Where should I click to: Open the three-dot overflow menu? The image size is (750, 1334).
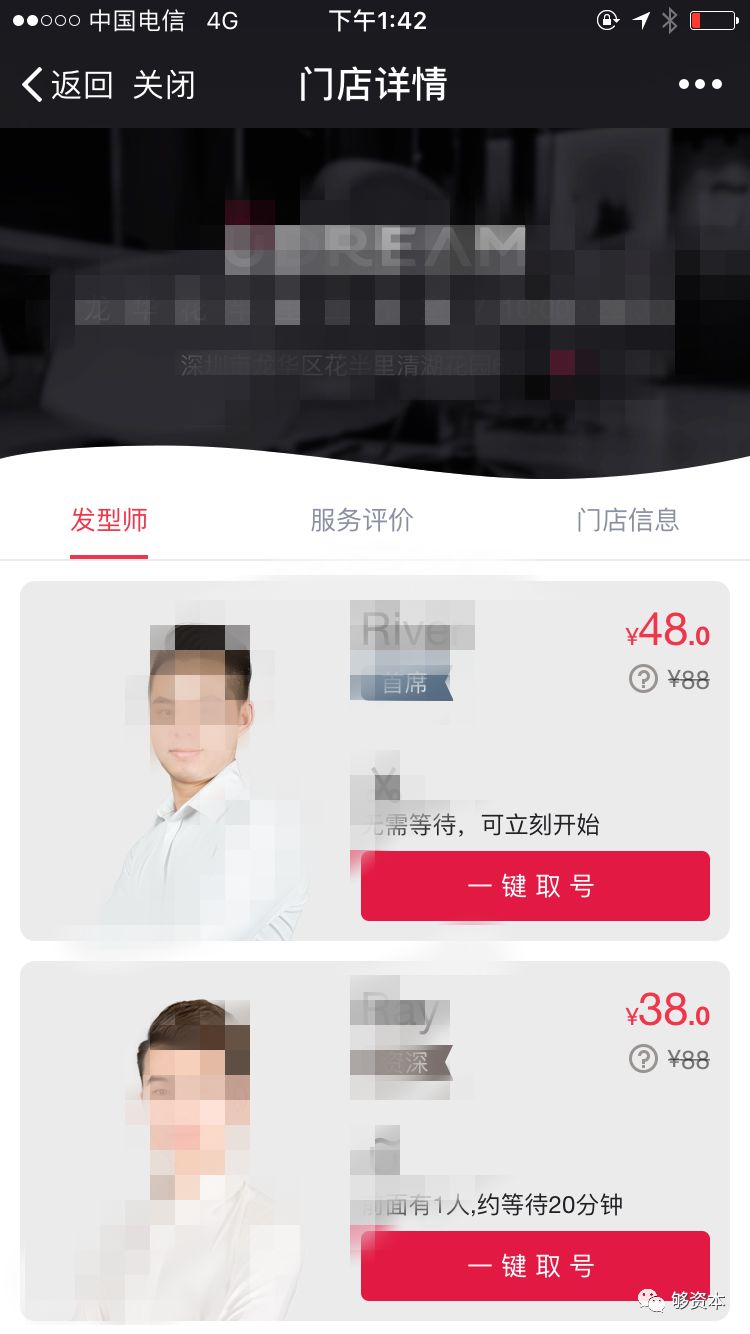(x=700, y=85)
